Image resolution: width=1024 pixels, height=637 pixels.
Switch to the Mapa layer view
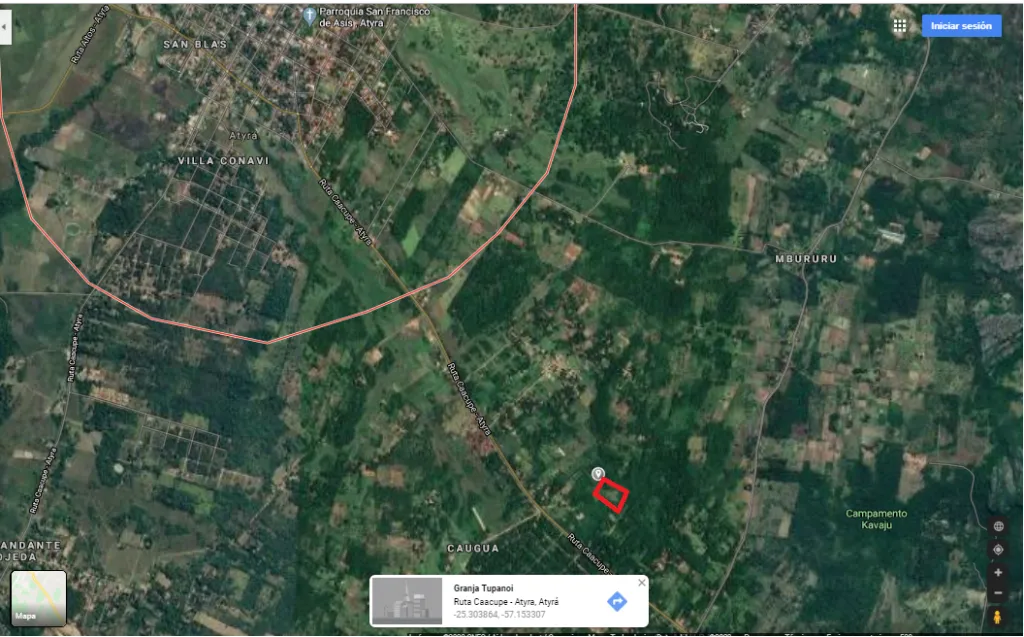[x=39, y=598]
